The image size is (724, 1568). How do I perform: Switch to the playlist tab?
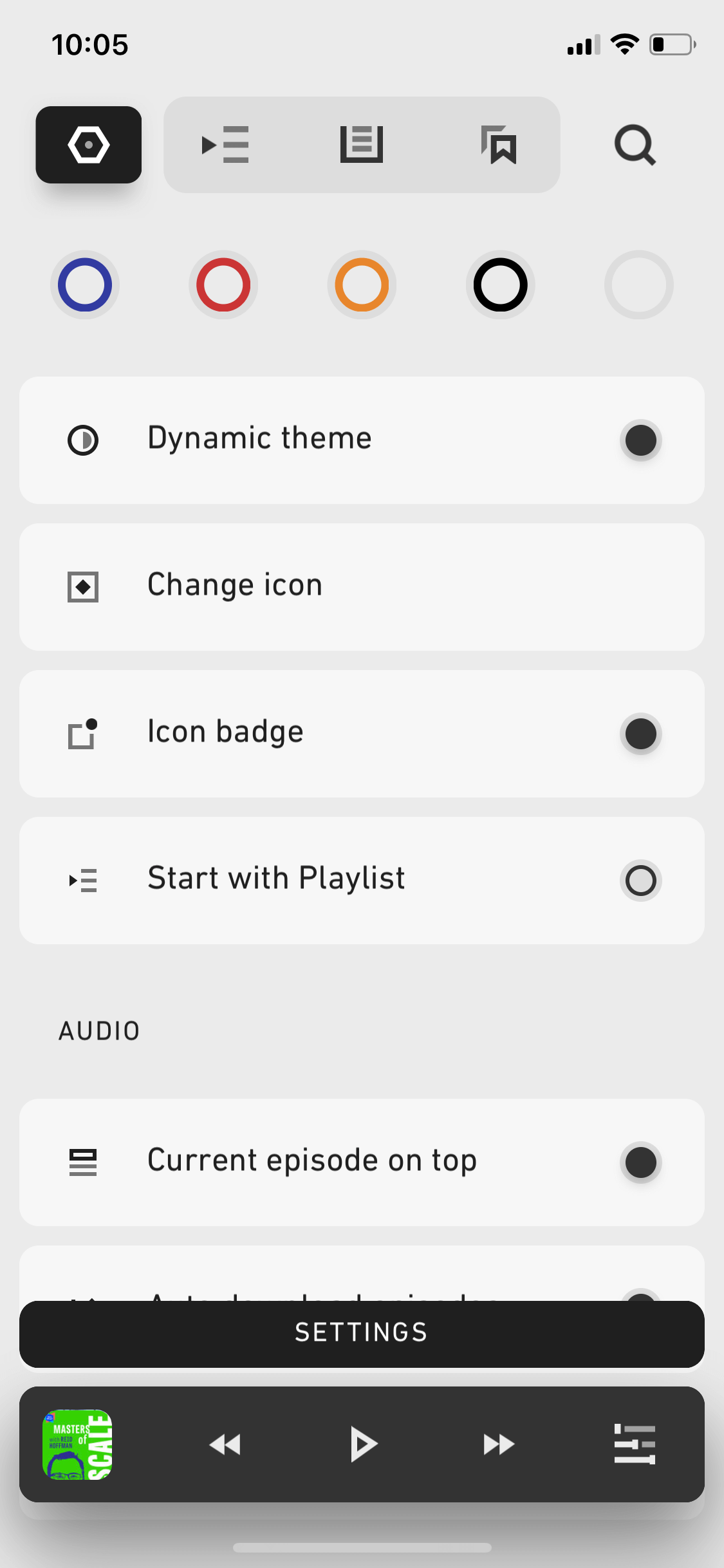coord(225,145)
